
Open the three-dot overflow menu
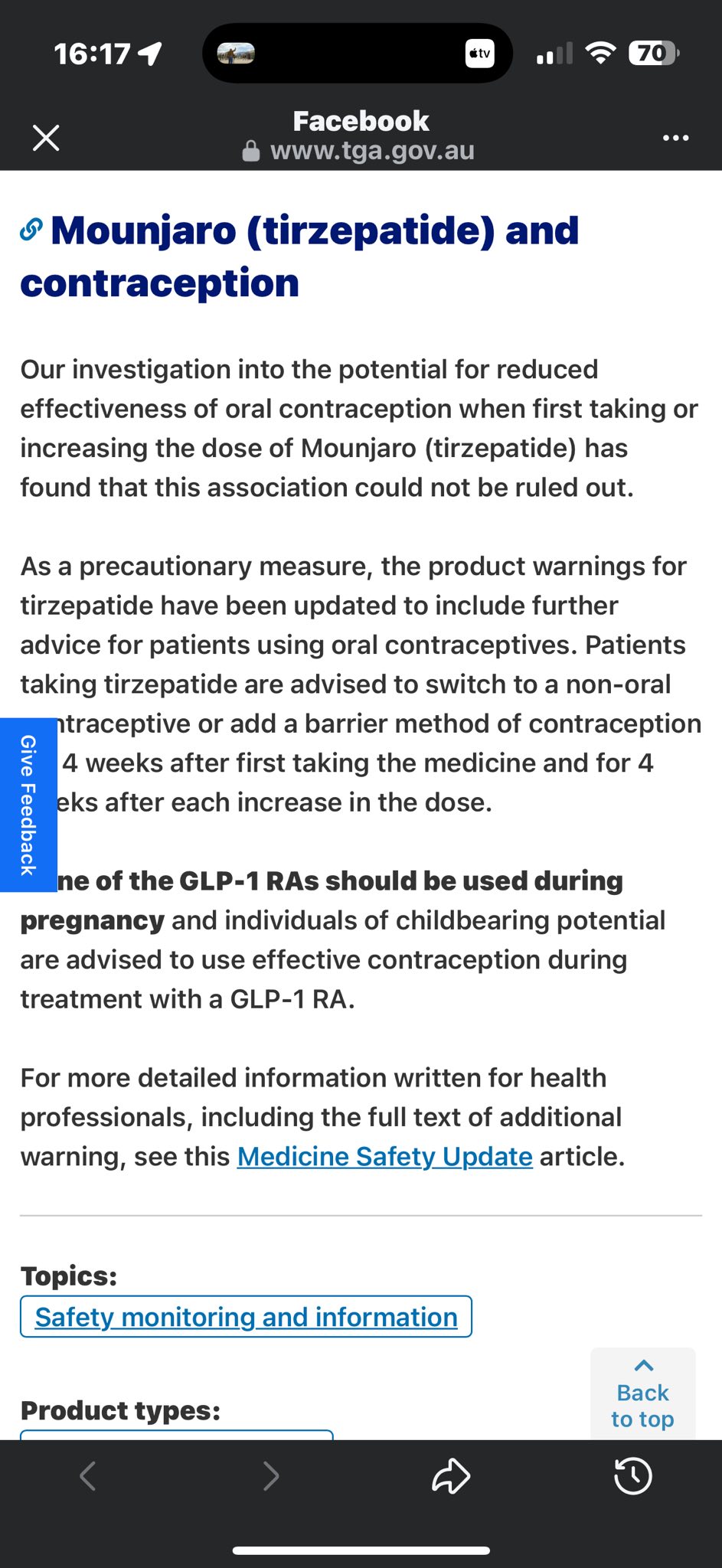pos(675,138)
